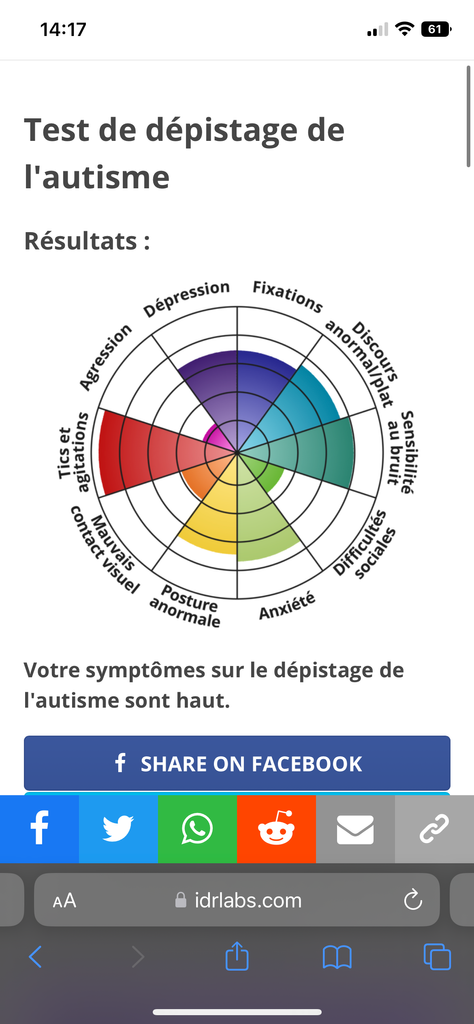This screenshot has height=1024, width=474.
Task: Share results through WhatsApp
Action: [197, 829]
